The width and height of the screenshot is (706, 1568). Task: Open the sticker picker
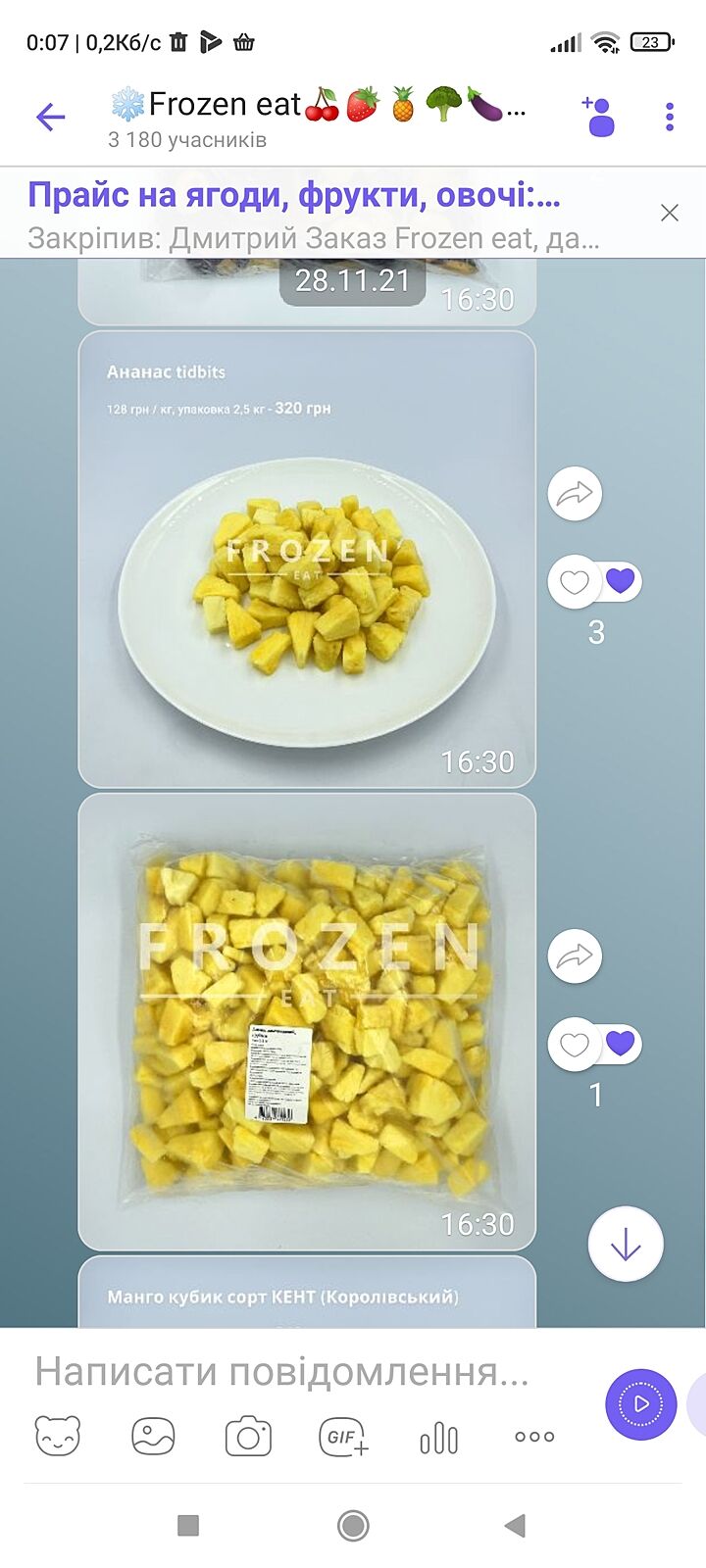coord(58,1437)
